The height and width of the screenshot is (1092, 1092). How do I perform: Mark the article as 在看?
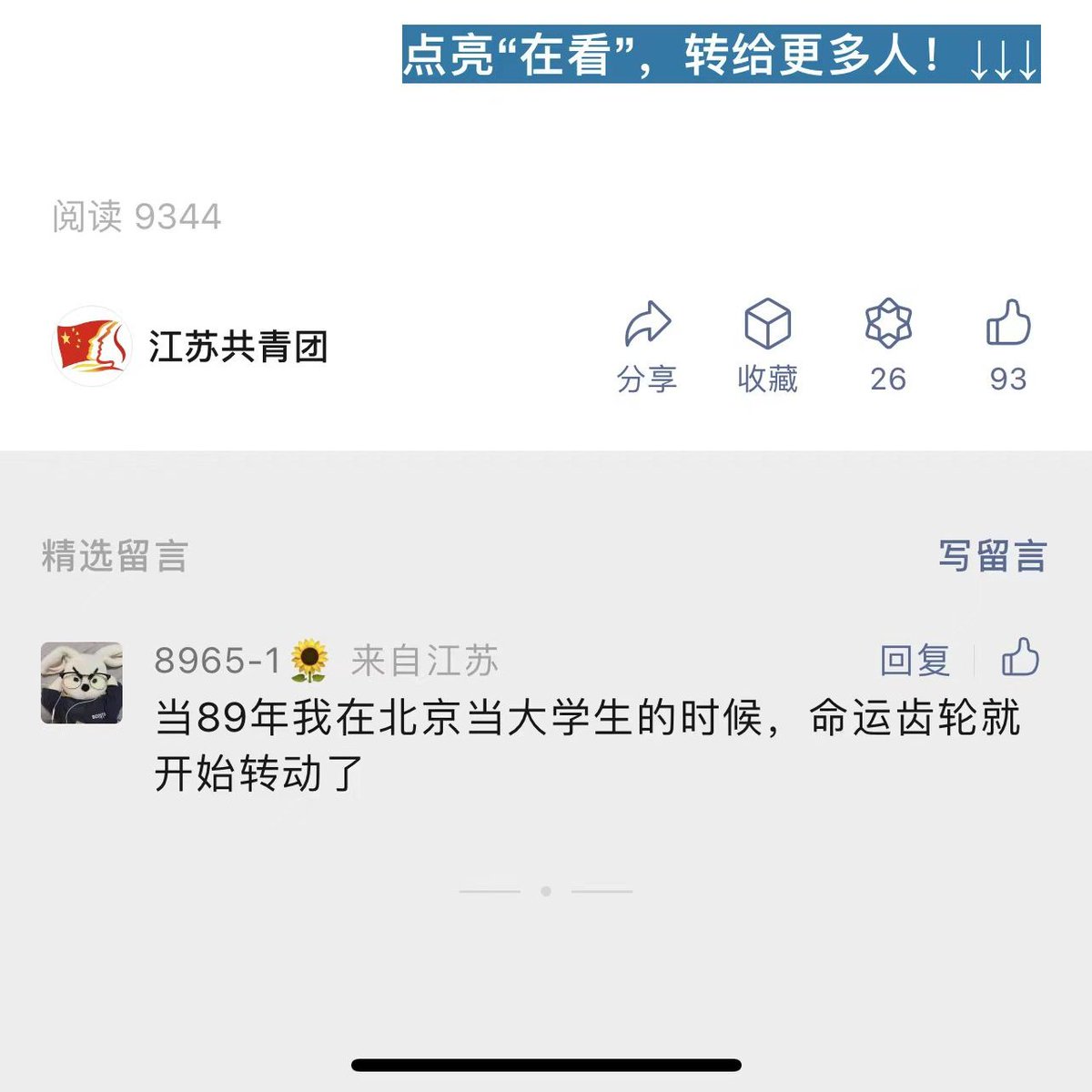point(887,346)
